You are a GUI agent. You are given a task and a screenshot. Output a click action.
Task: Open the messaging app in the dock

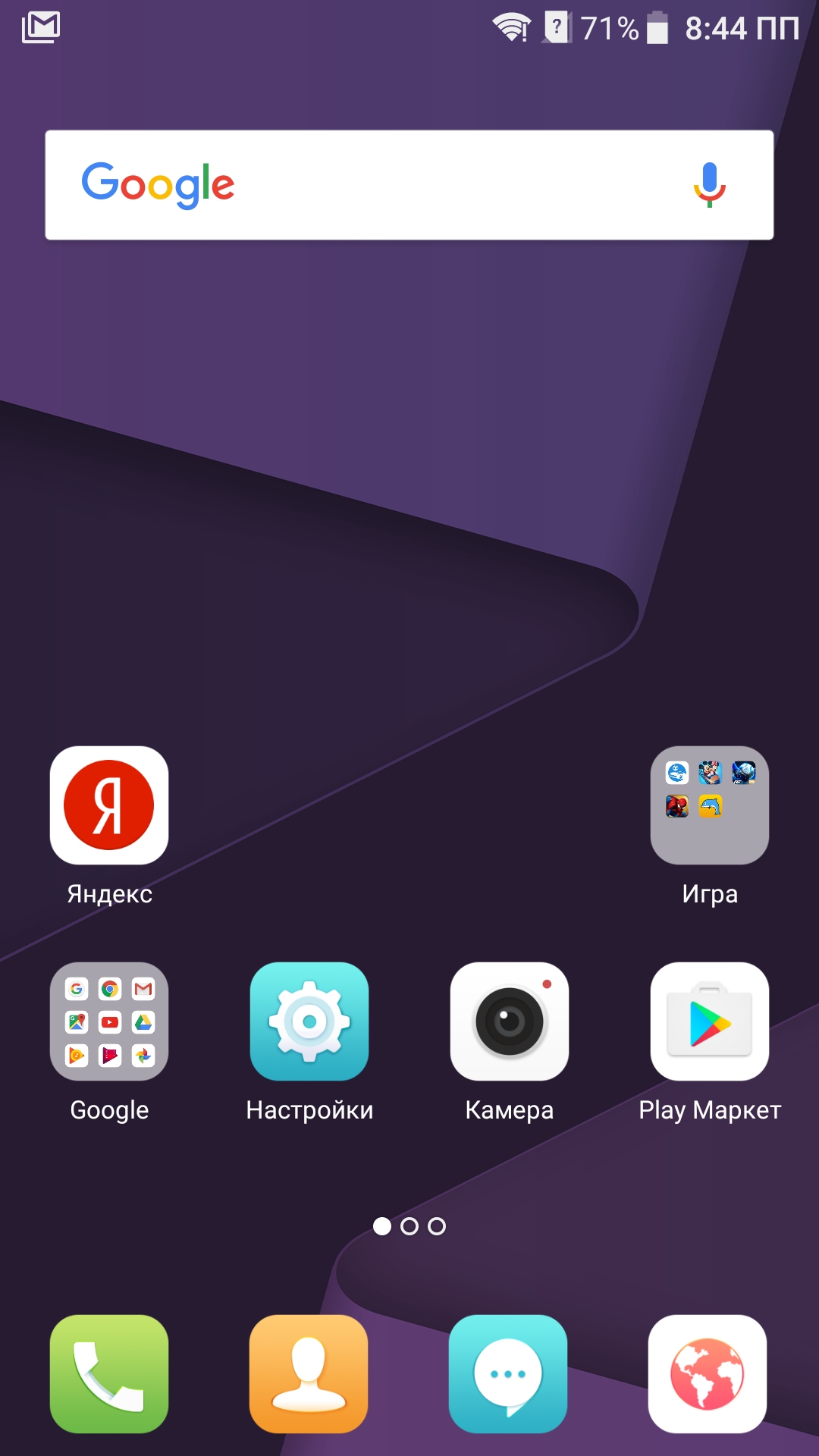click(x=508, y=1374)
